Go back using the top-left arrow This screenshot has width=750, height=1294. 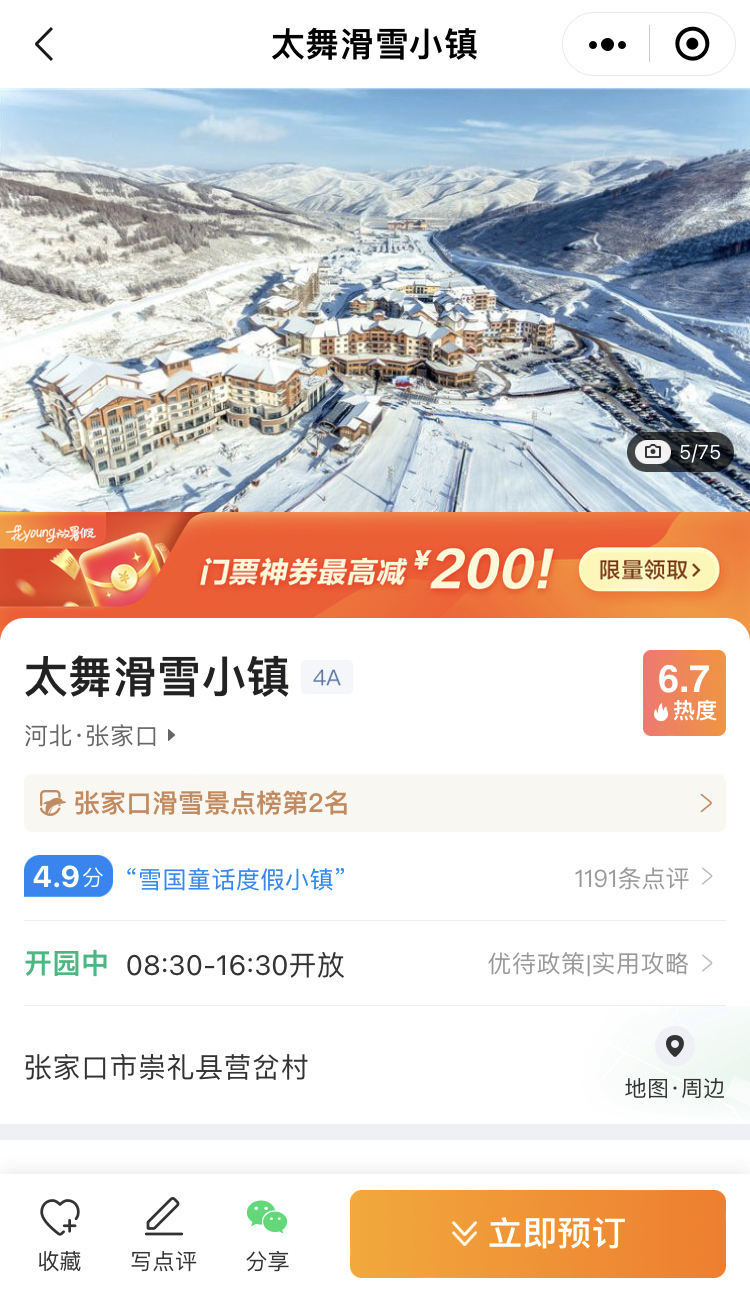44,45
